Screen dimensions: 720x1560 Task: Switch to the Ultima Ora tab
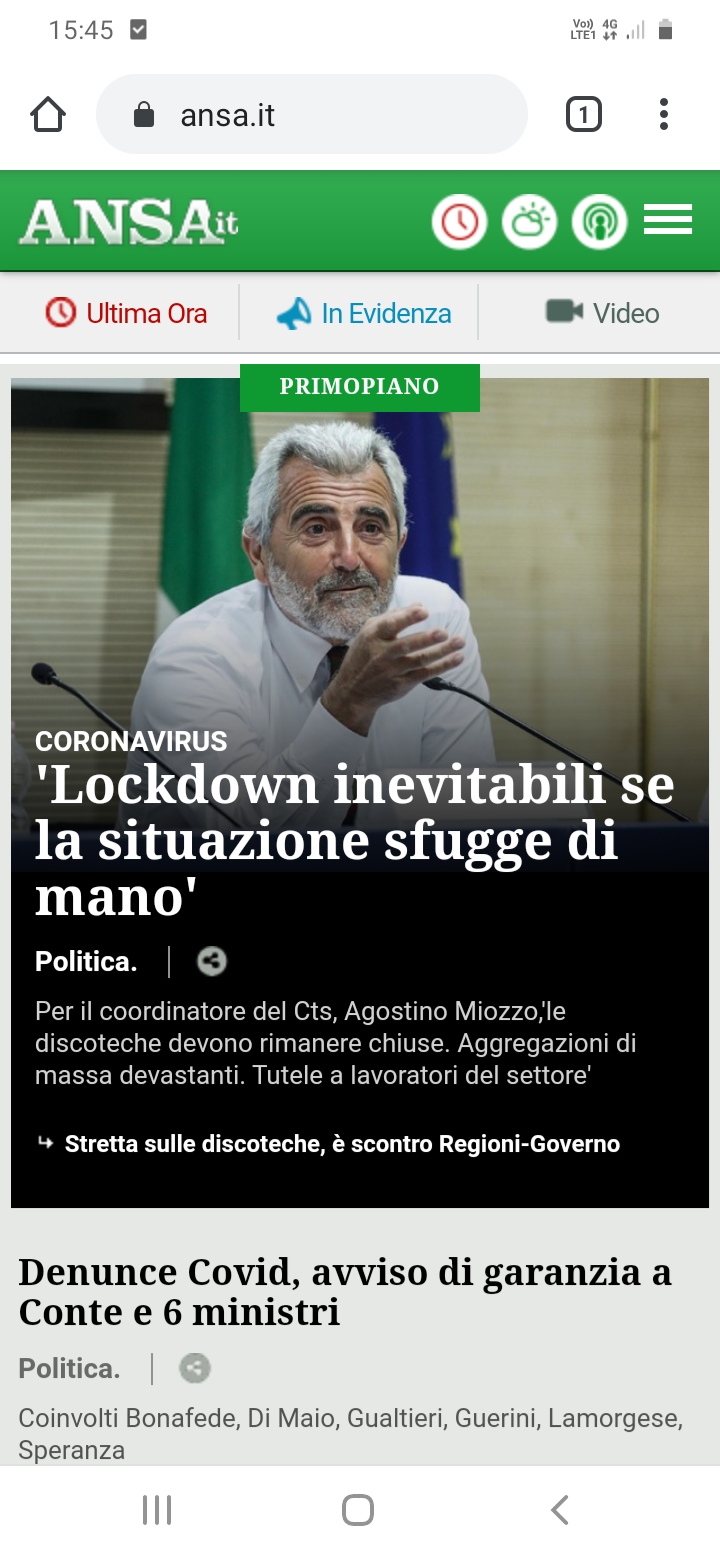click(x=126, y=313)
